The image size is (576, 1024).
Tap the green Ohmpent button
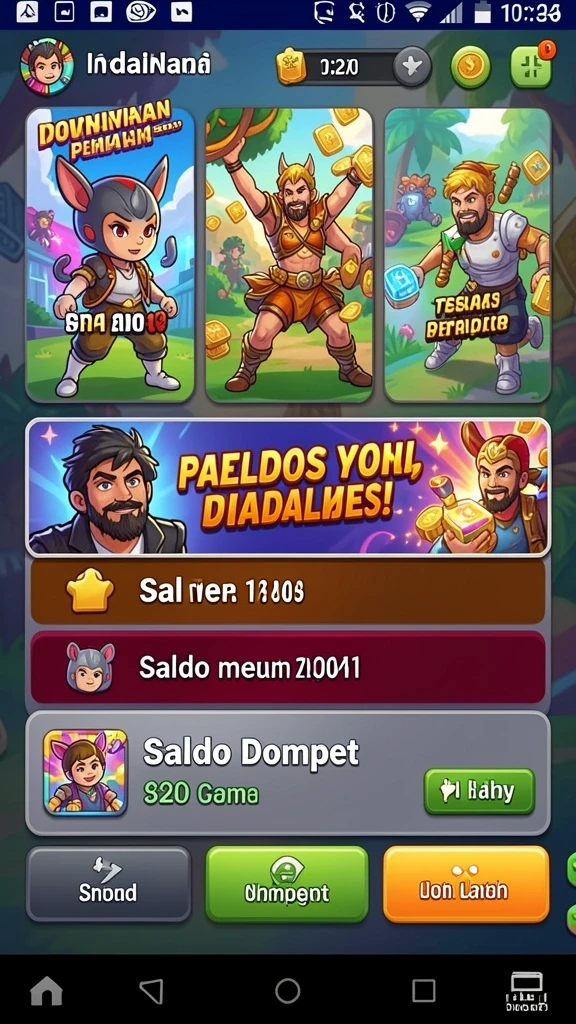pyautogui.click(x=287, y=884)
